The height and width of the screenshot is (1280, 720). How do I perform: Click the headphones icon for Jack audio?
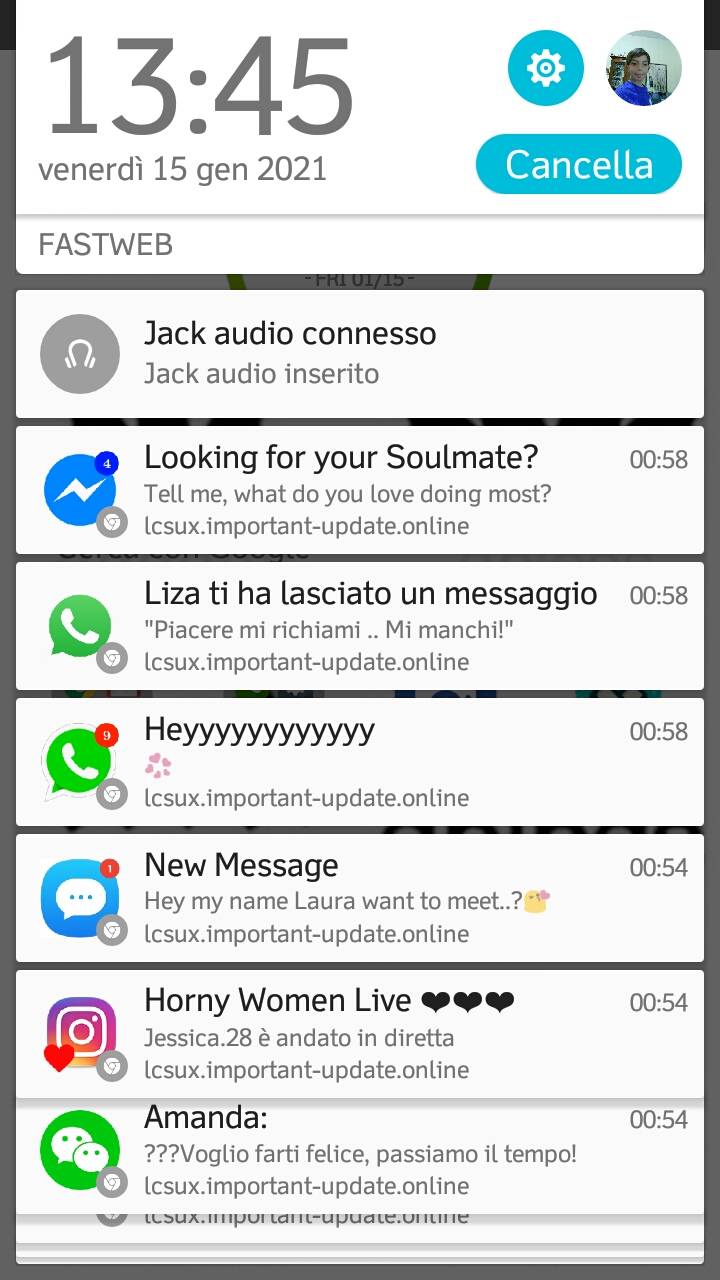79,353
